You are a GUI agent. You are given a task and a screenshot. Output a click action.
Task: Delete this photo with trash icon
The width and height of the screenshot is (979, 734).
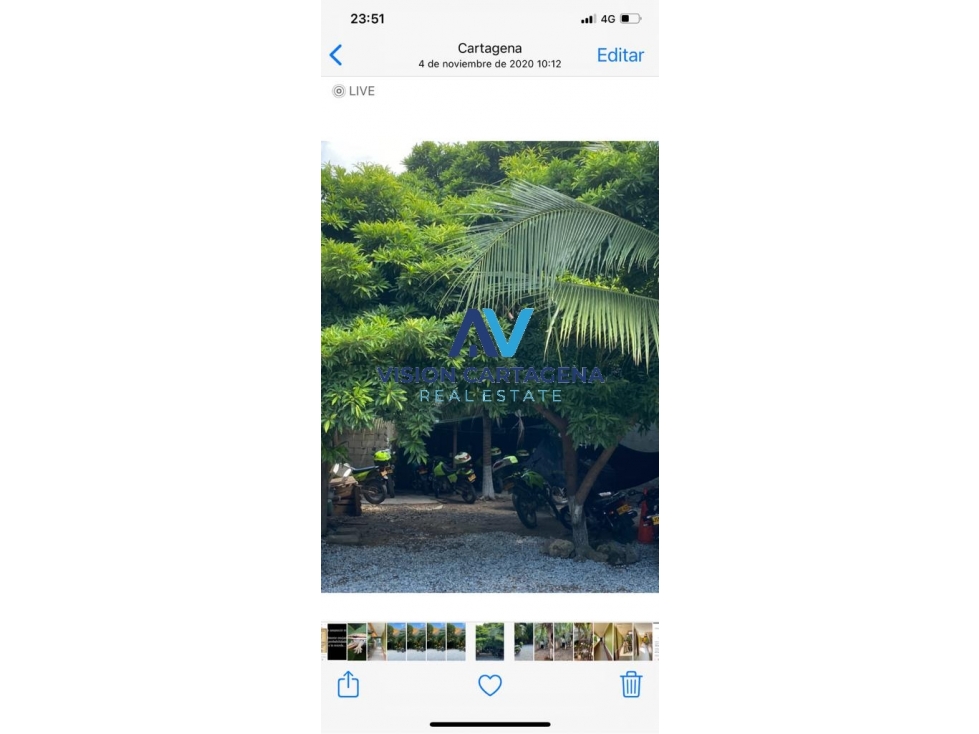[631, 685]
